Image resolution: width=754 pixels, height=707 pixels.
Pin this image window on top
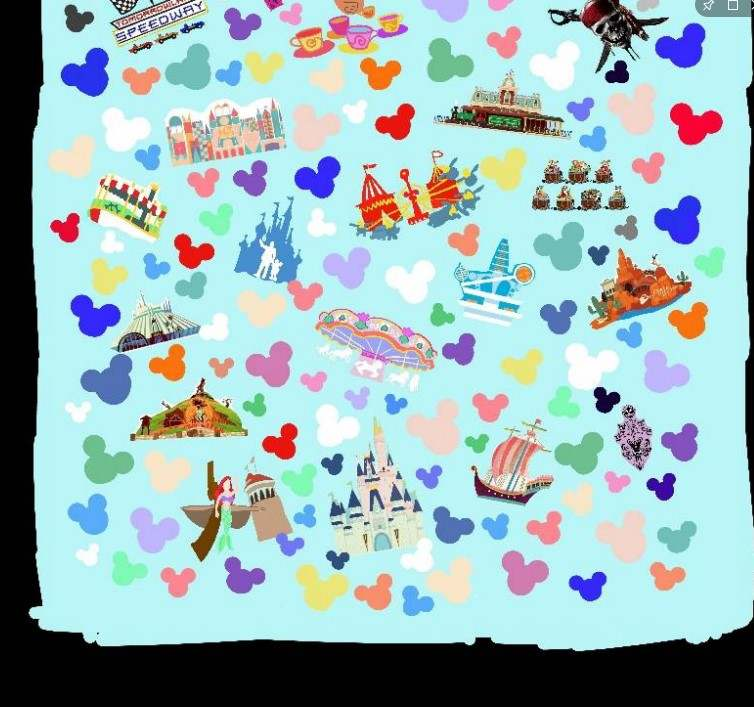[x=709, y=6]
